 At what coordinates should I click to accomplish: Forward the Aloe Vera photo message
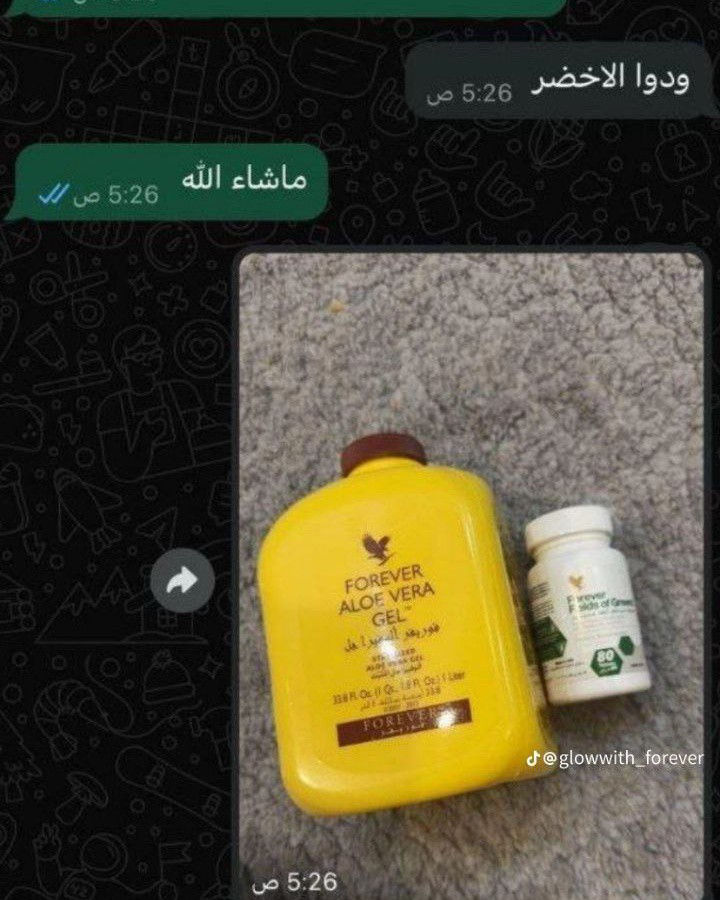click(x=182, y=582)
